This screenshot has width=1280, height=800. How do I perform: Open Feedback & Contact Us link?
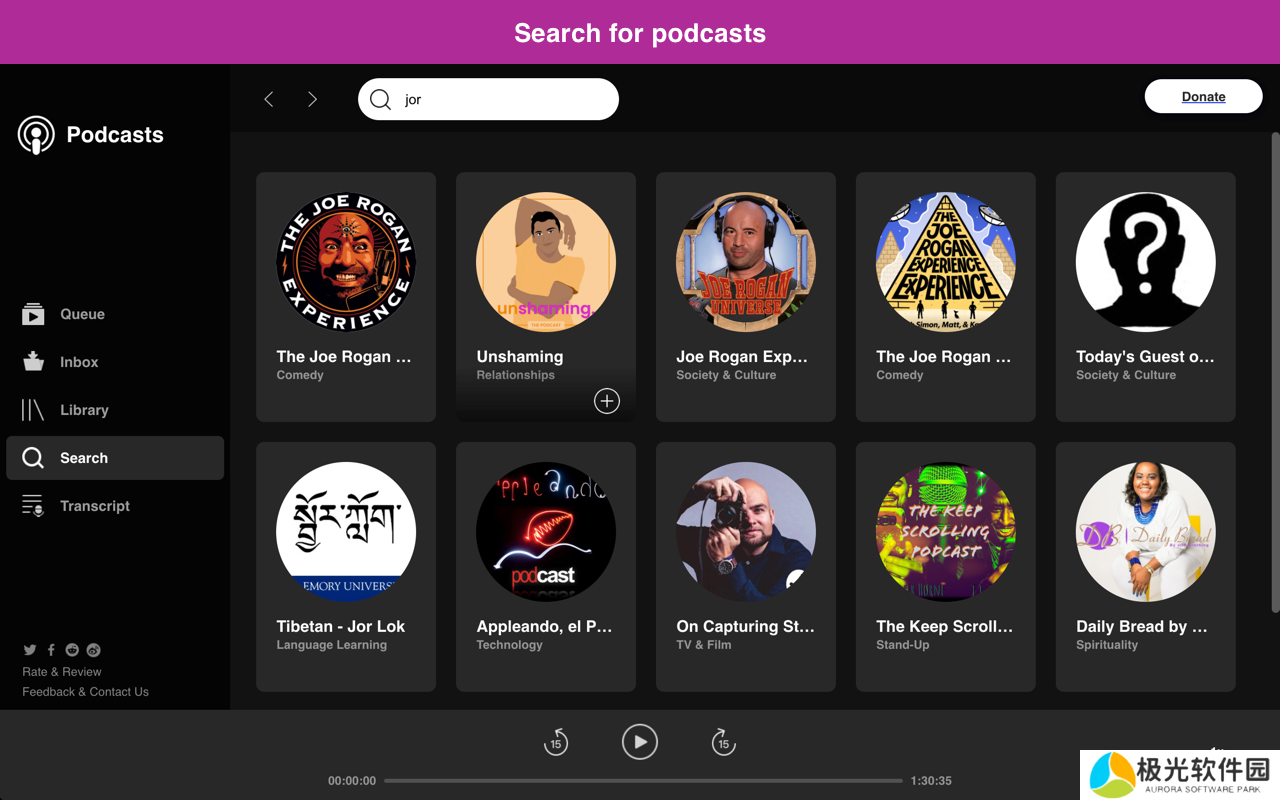[85, 692]
